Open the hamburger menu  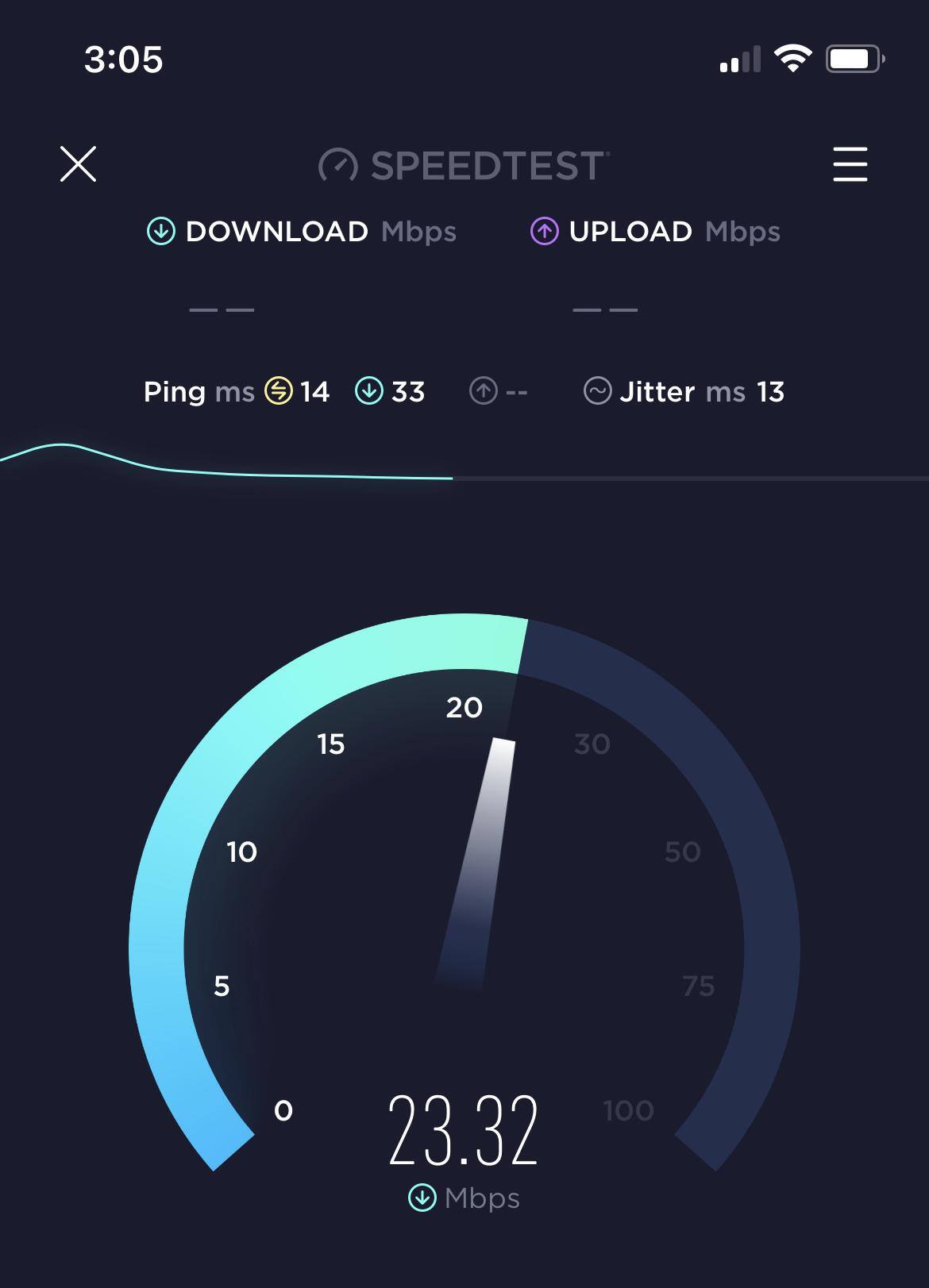pos(850,164)
